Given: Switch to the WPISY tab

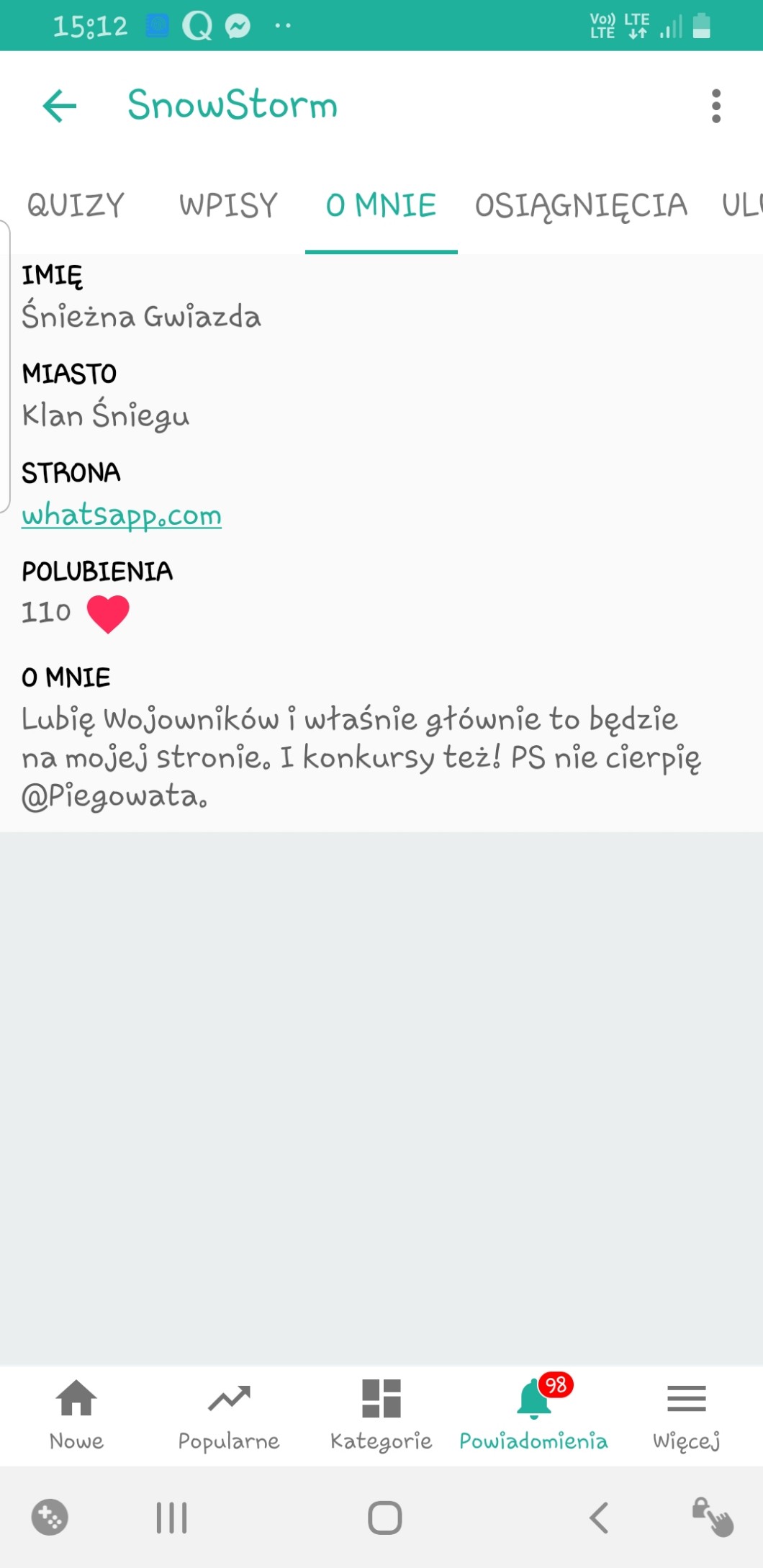Looking at the screenshot, I should [x=228, y=206].
